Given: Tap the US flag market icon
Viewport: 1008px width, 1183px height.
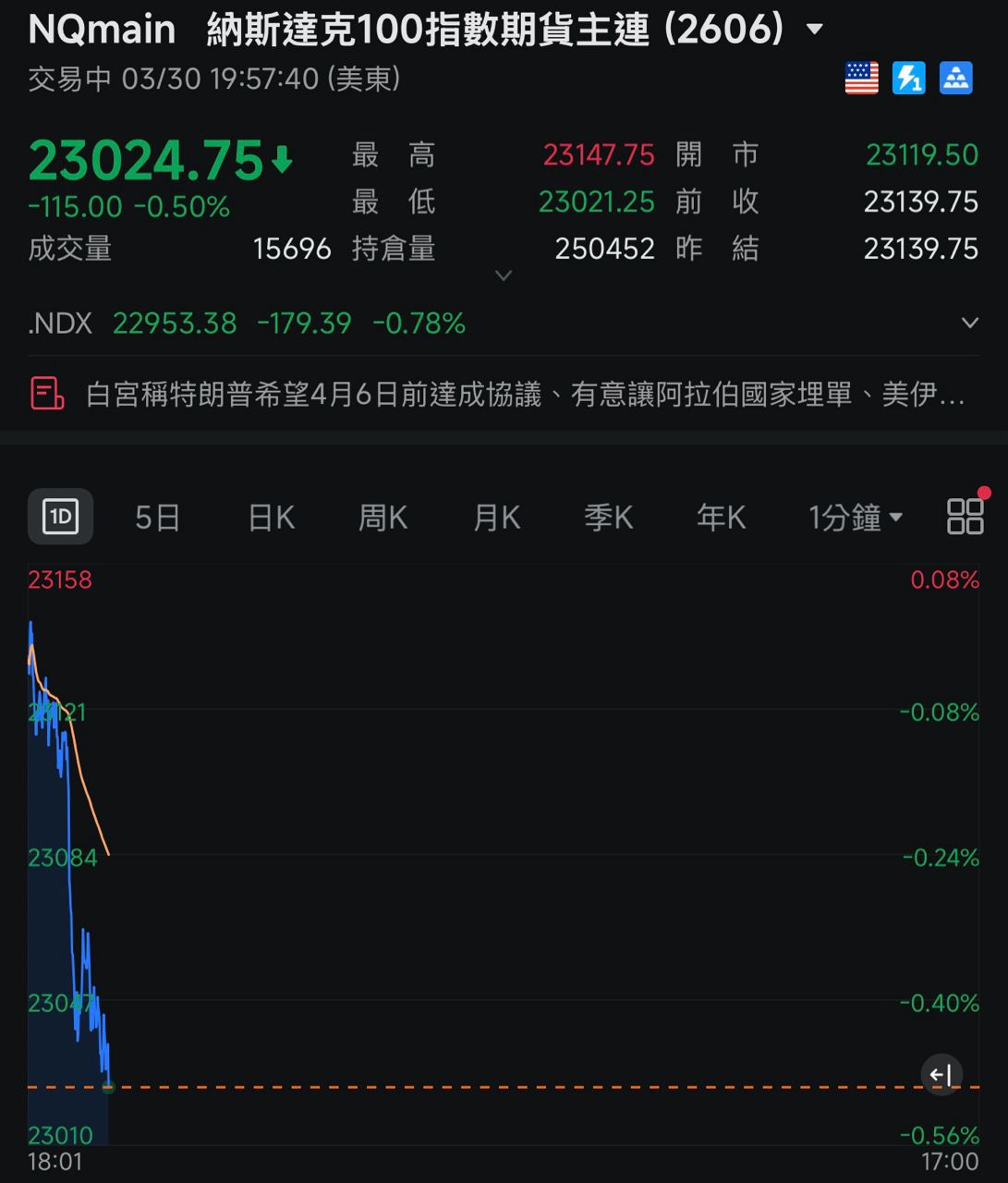Looking at the screenshot, I should click(x=861, y=79).
